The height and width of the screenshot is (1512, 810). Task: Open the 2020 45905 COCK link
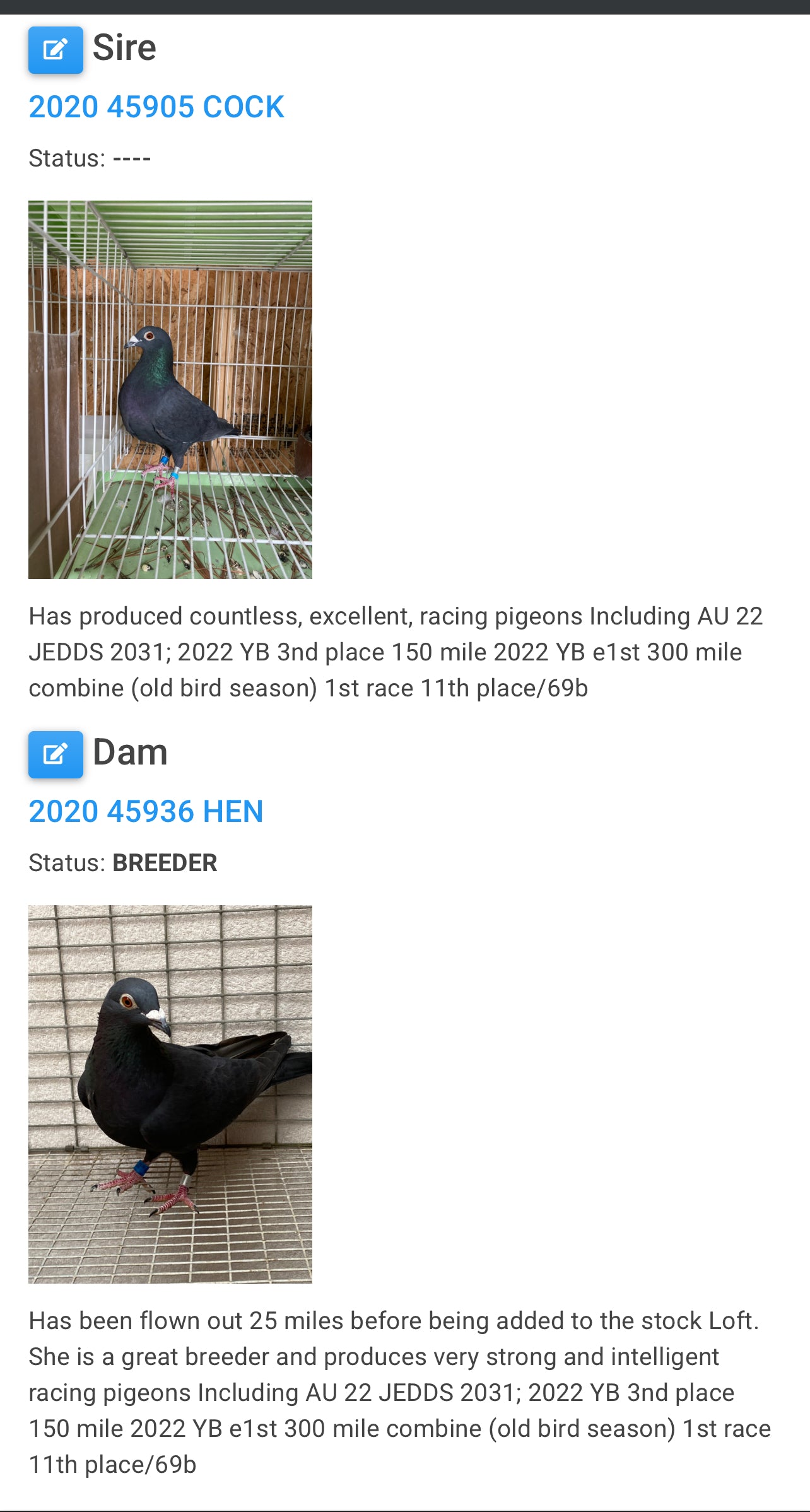tap(156, 107)
